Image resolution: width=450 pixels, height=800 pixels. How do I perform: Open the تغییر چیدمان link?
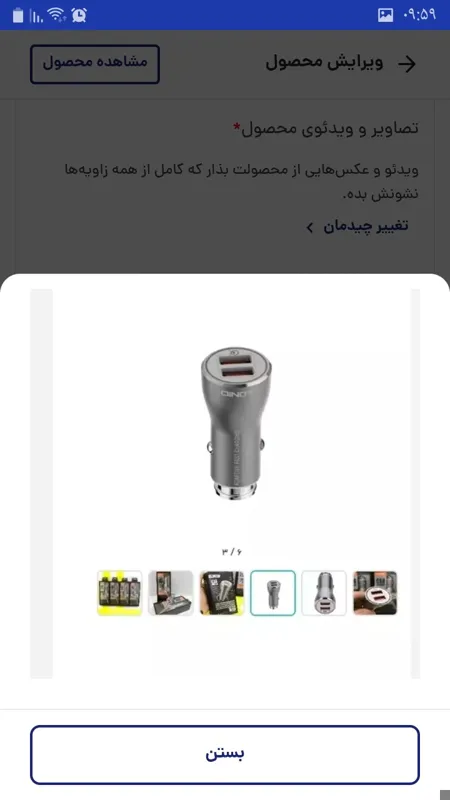click(361, 227)
